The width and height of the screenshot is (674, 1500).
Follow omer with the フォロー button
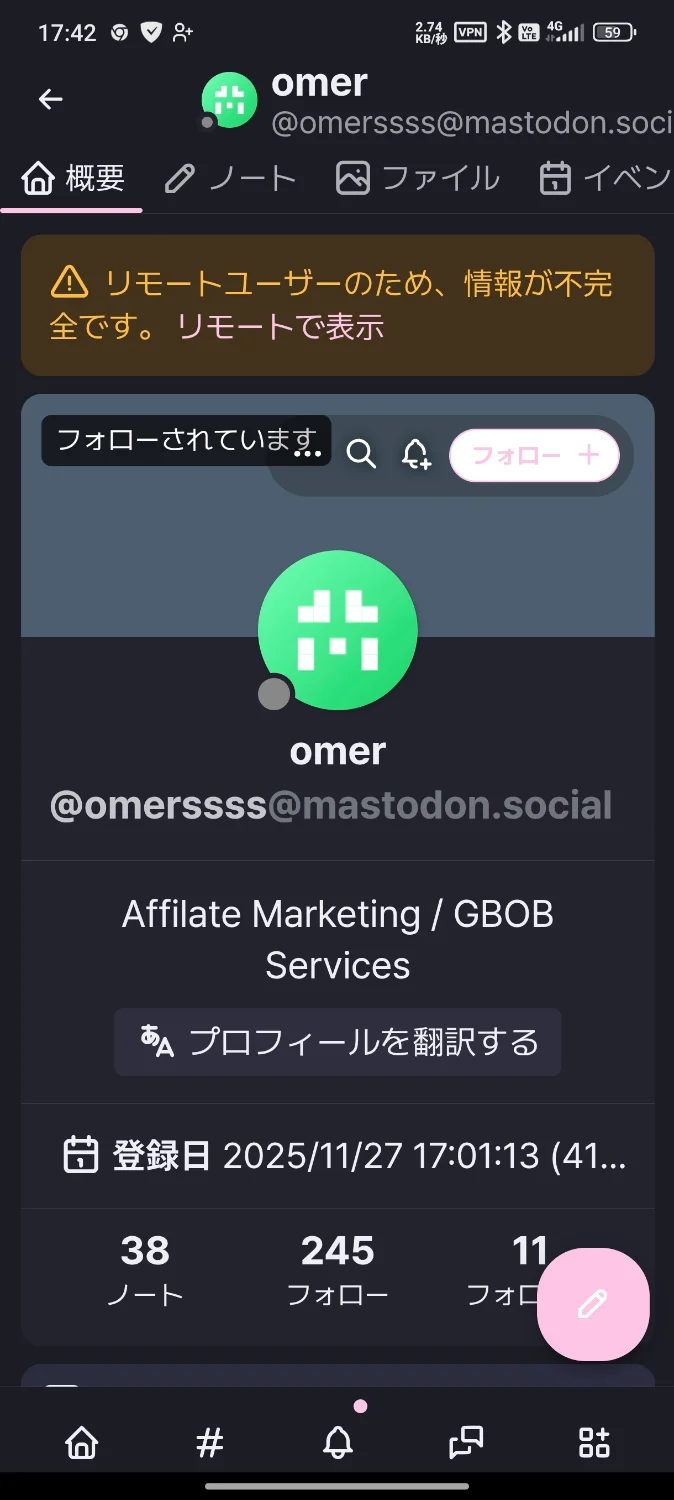534,455
